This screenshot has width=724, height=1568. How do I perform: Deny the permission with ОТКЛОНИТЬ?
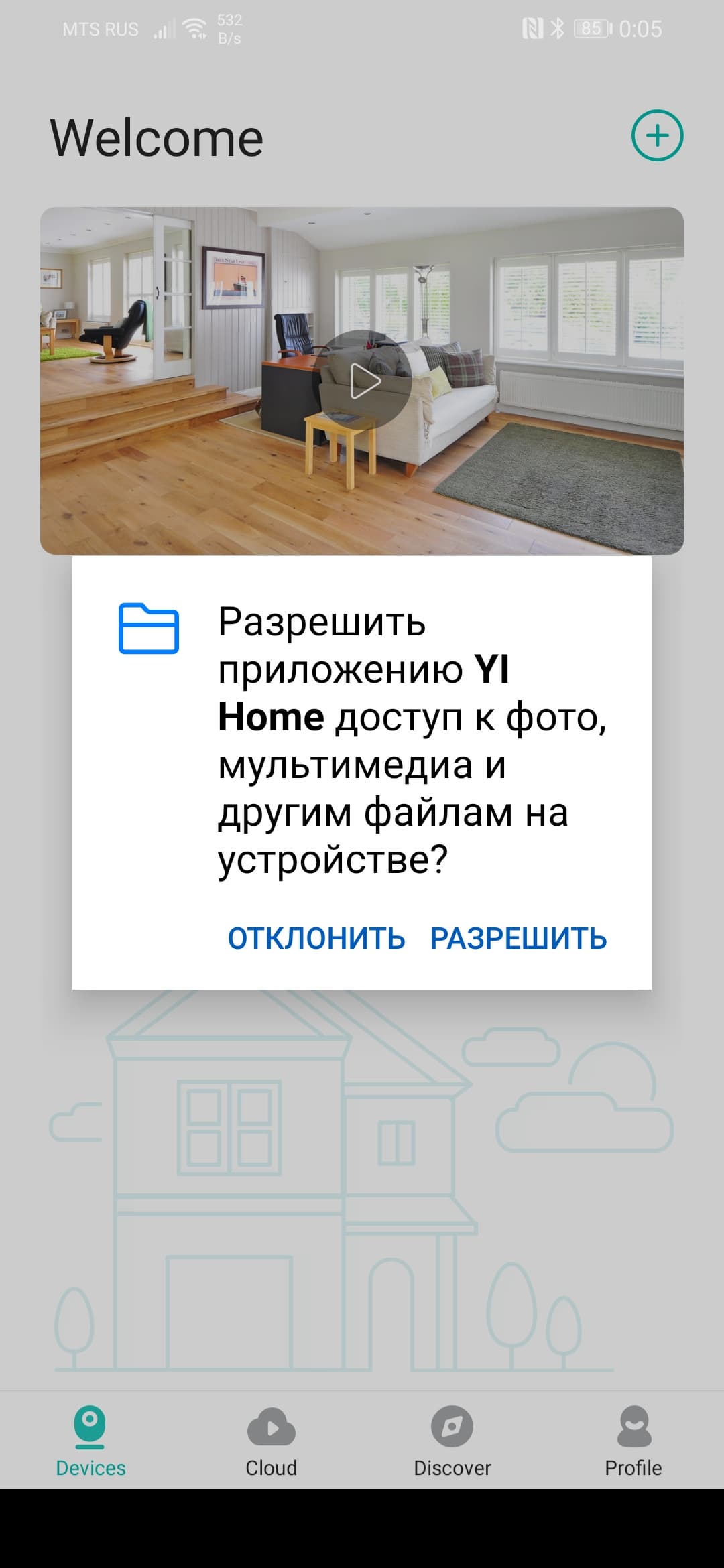pyautogui.click(x=316, y=938)
